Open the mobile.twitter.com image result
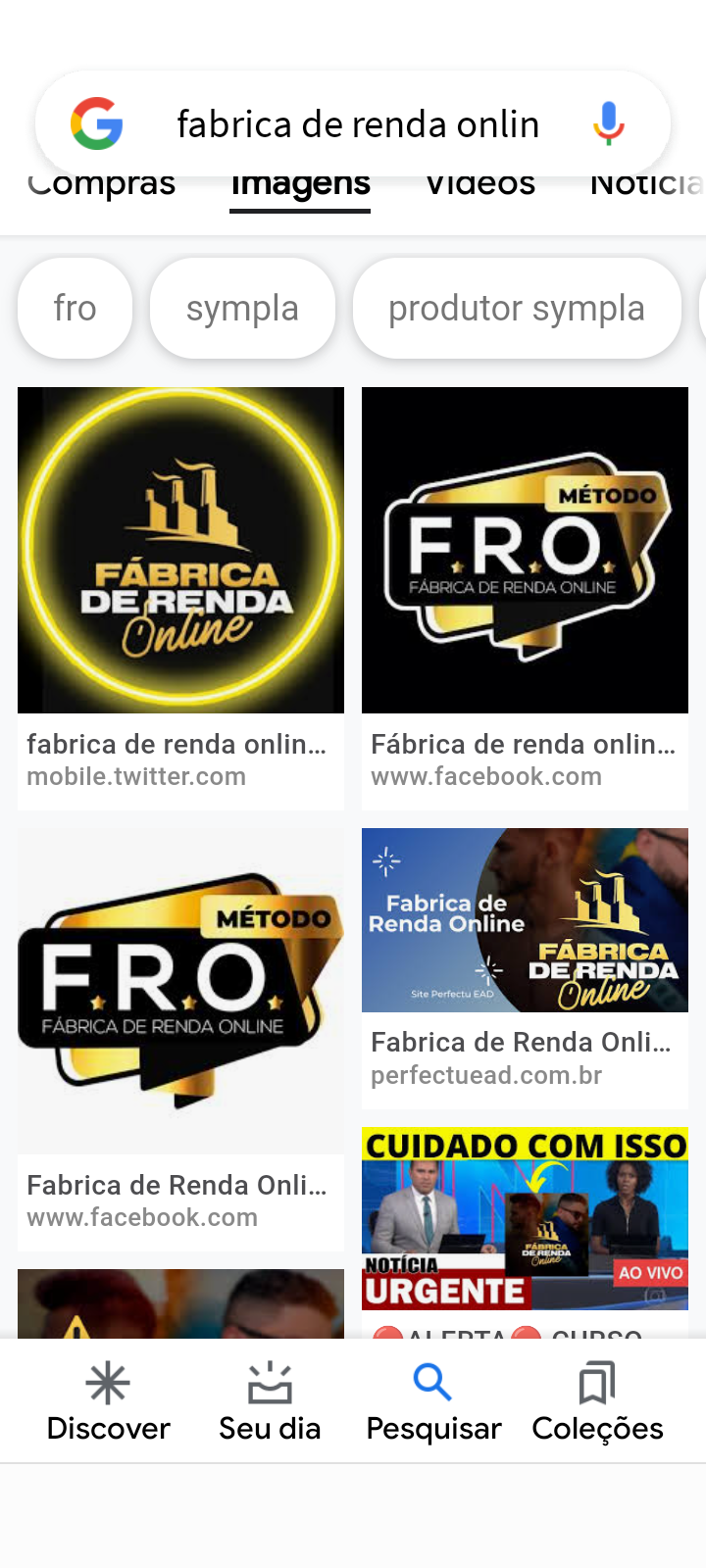 [x=180, y=551]
